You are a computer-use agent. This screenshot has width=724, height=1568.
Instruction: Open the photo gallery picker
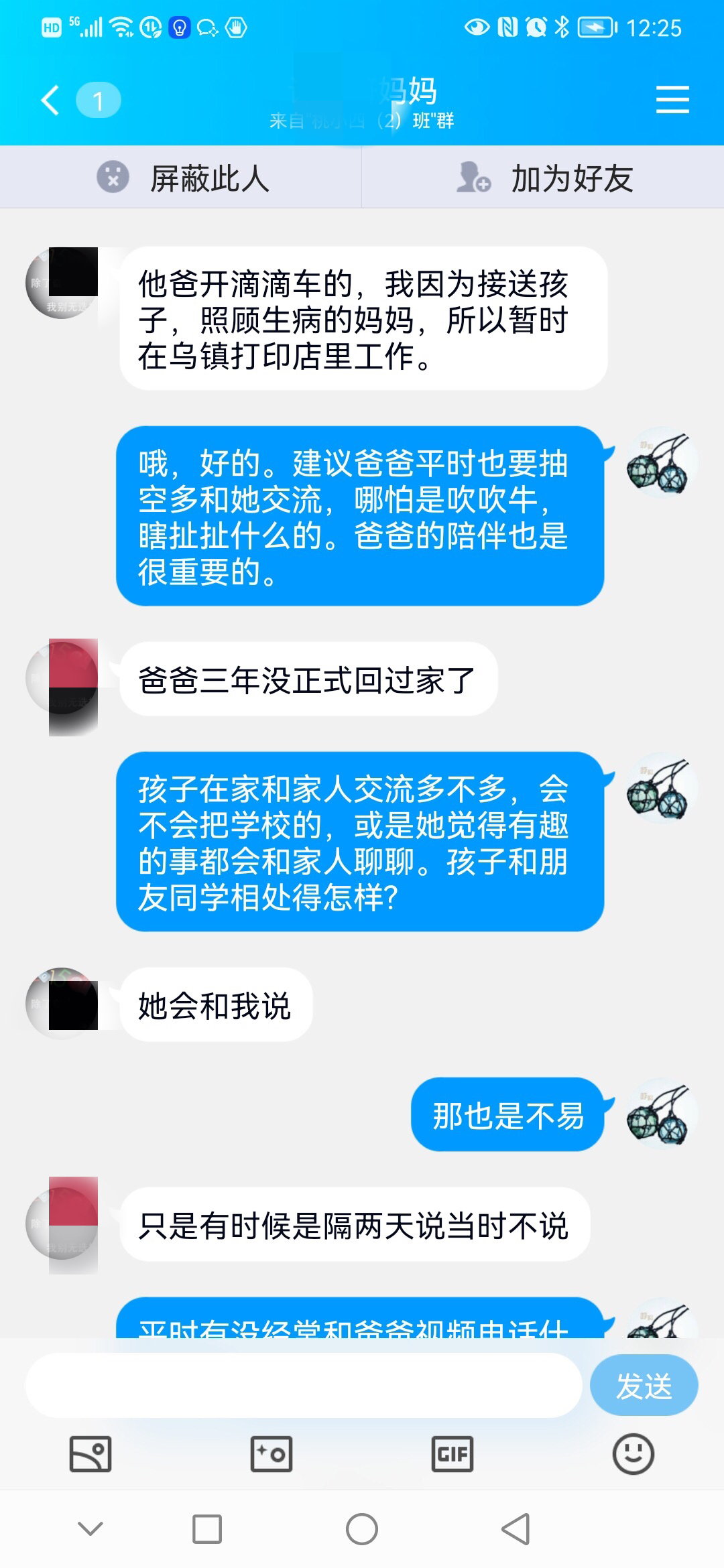[90, 1454]
